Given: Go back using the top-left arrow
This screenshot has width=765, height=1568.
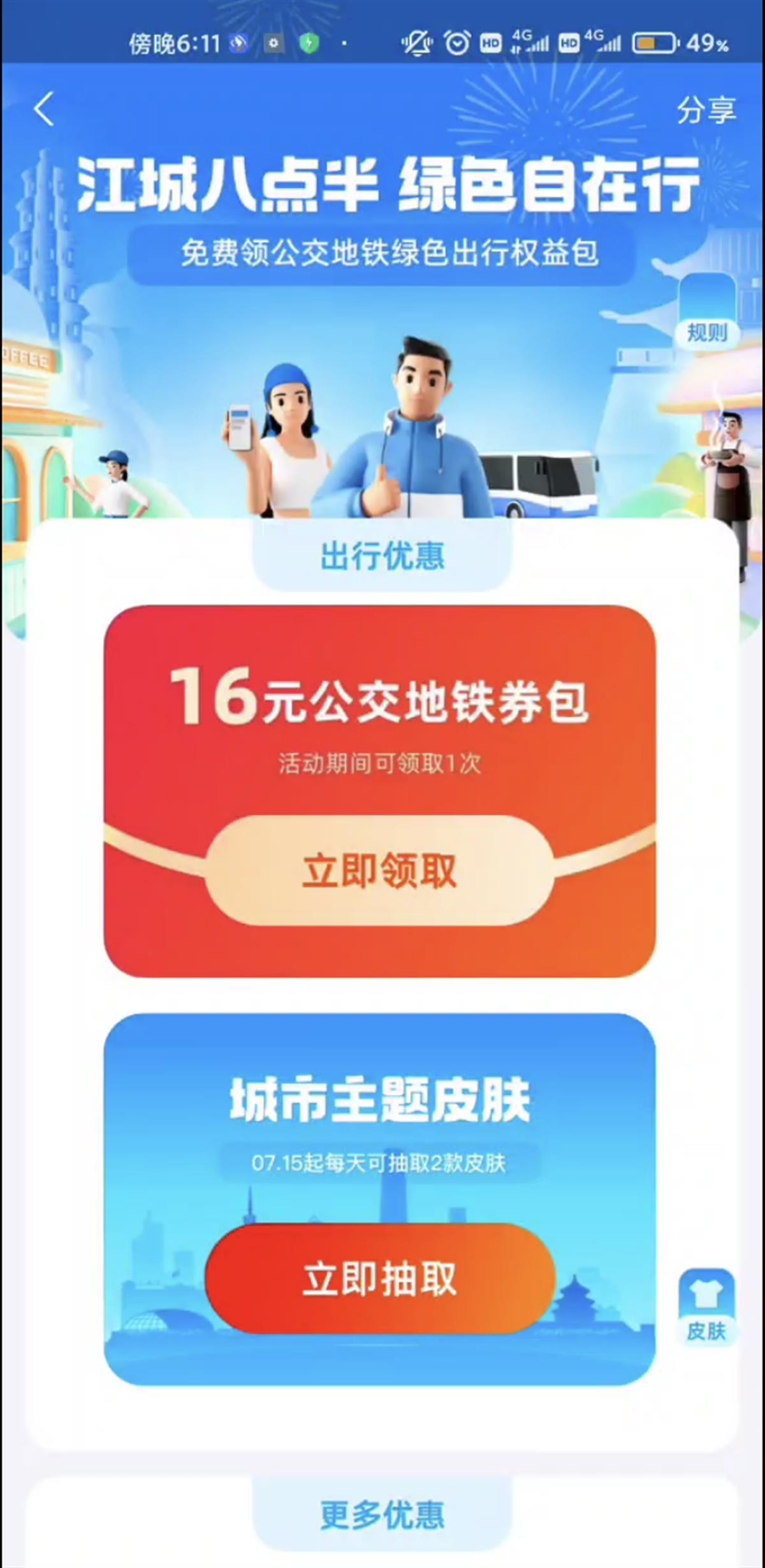Looking at the screenshot, I should coord(43,109).
